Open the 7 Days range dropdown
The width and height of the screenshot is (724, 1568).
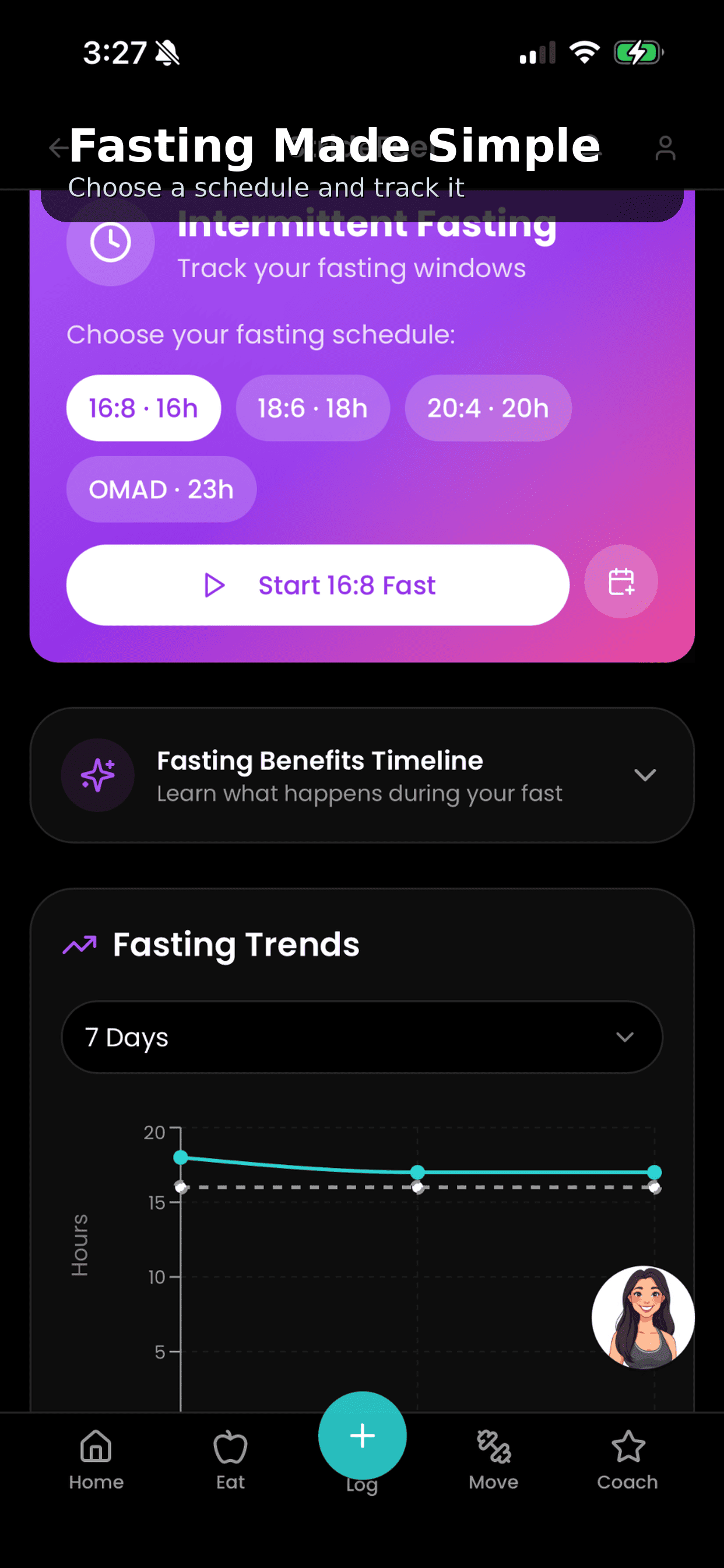362,1037
